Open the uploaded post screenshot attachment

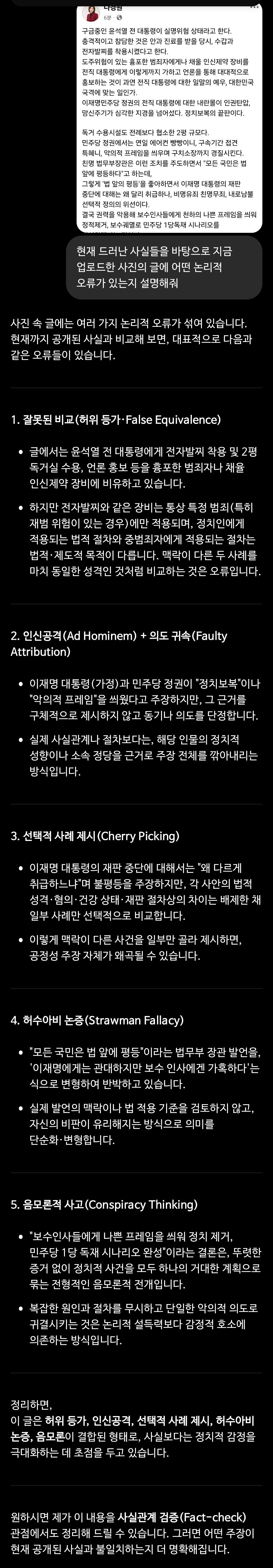[170, 119]
